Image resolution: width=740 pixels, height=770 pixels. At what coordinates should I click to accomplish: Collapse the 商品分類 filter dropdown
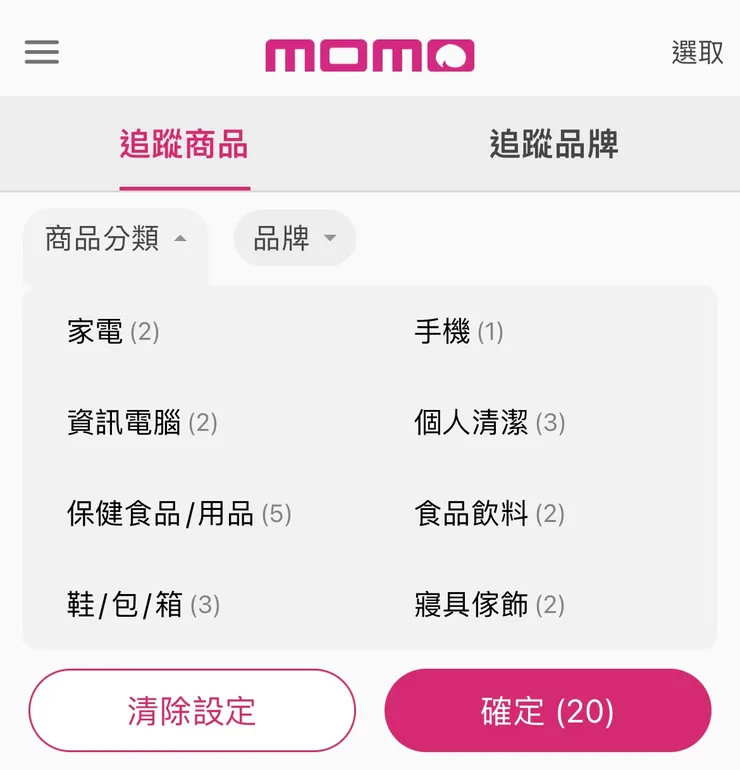[106, 238]
